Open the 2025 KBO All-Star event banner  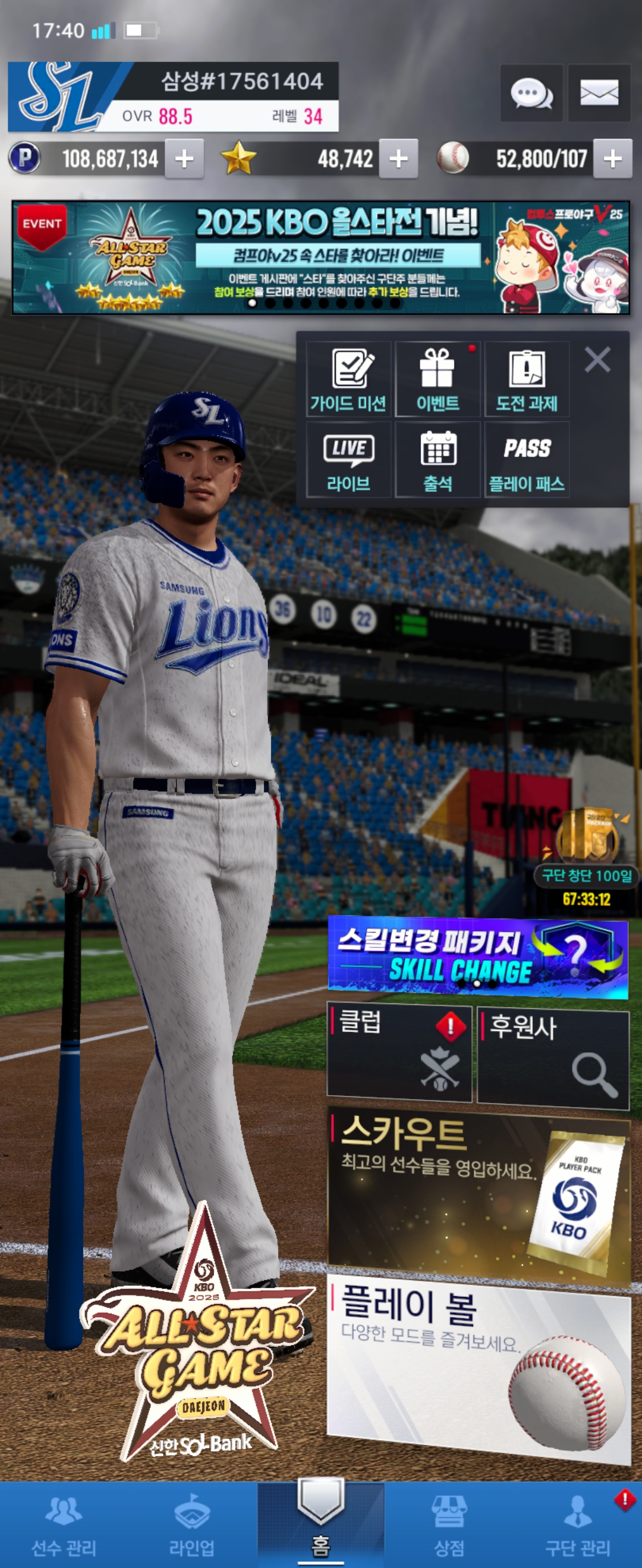pyautogui.click(x=320, y=258)
